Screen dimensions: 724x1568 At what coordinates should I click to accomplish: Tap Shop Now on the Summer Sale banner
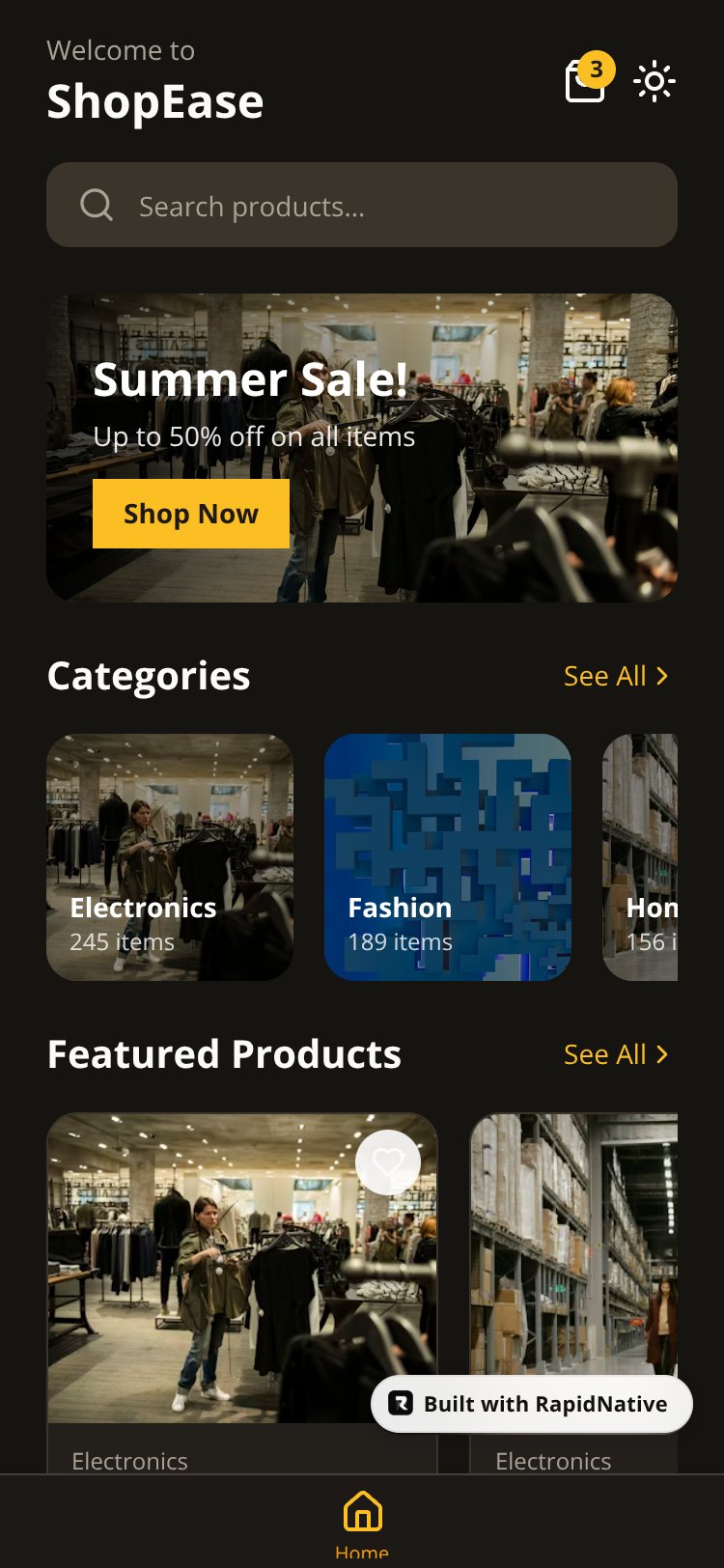click(191, 514)
